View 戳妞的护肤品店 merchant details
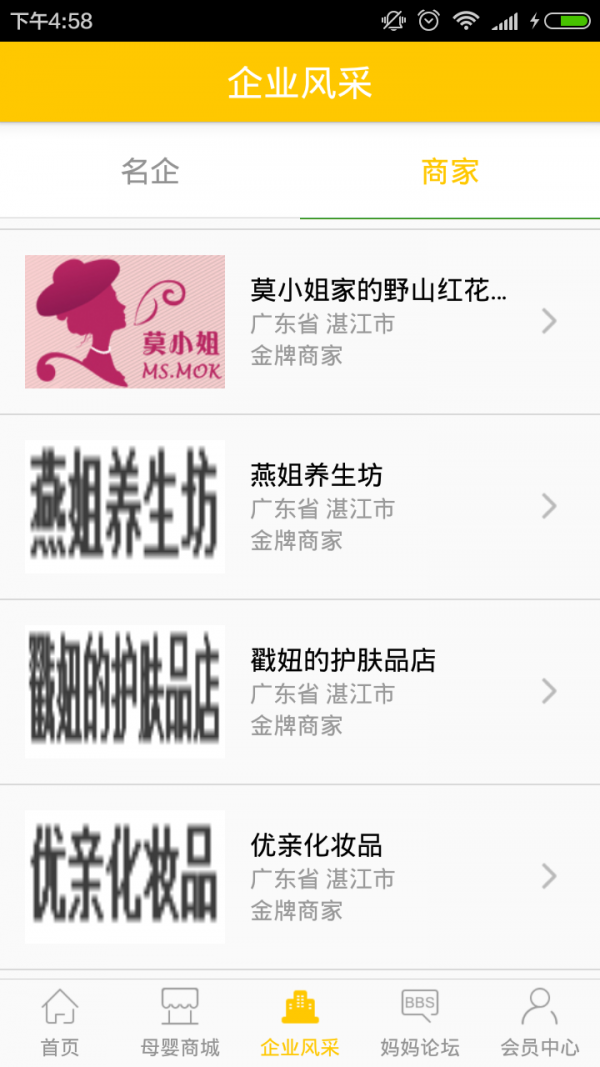This screenshot has width=600, height=1067. (300, 692)
